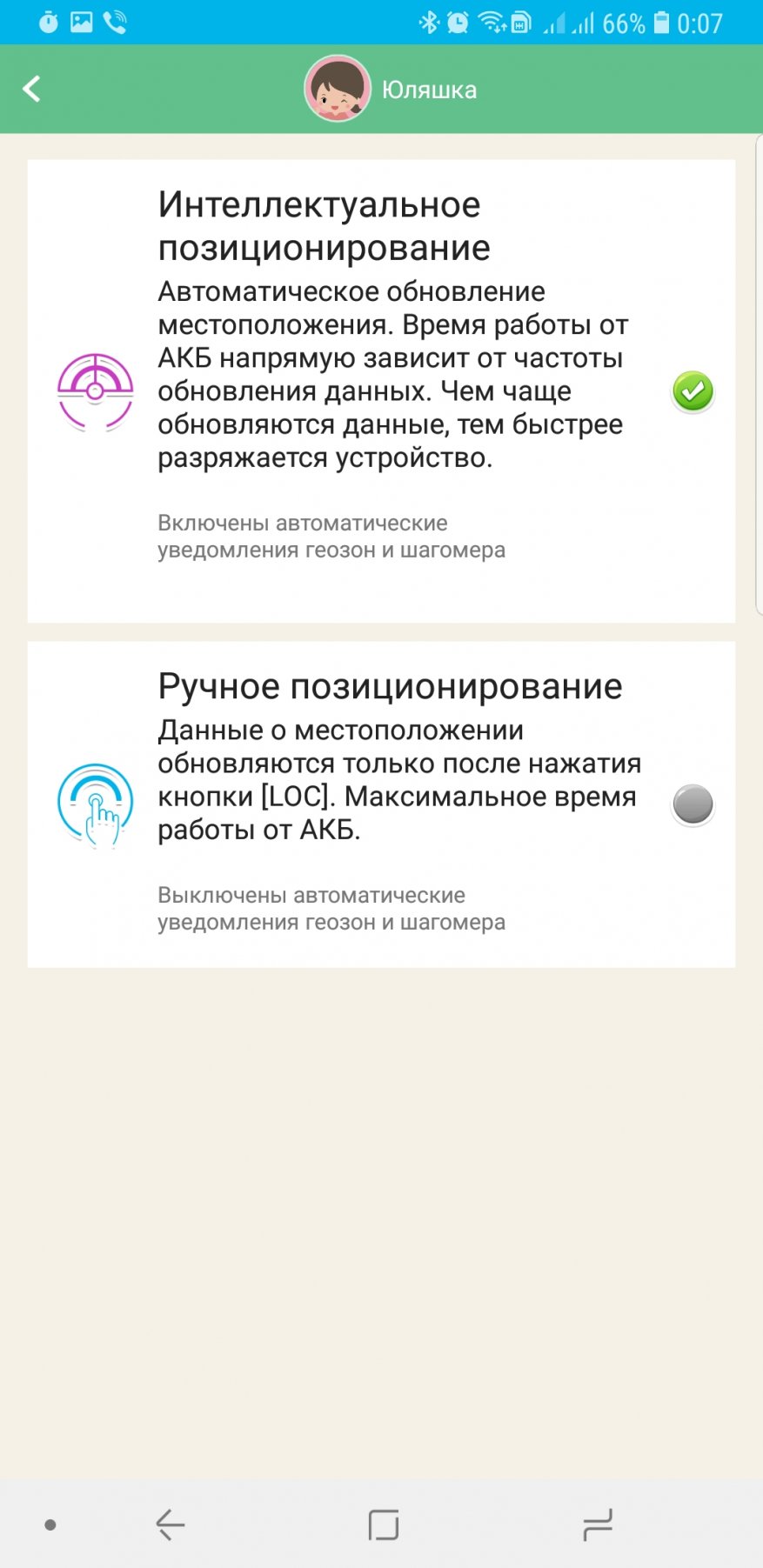Go back using the header arrow

point(32,89)
